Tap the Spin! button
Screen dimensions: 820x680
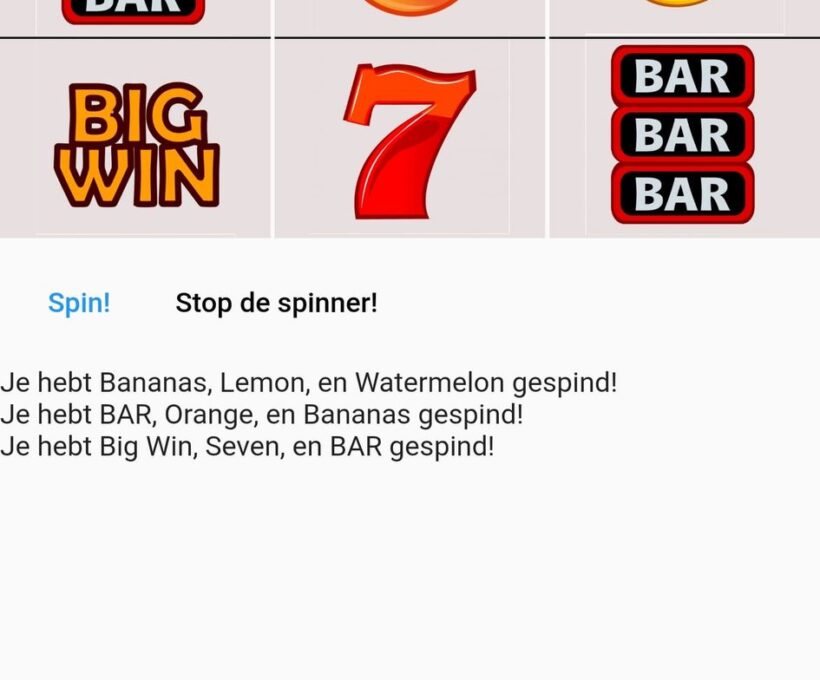[79, 303]
